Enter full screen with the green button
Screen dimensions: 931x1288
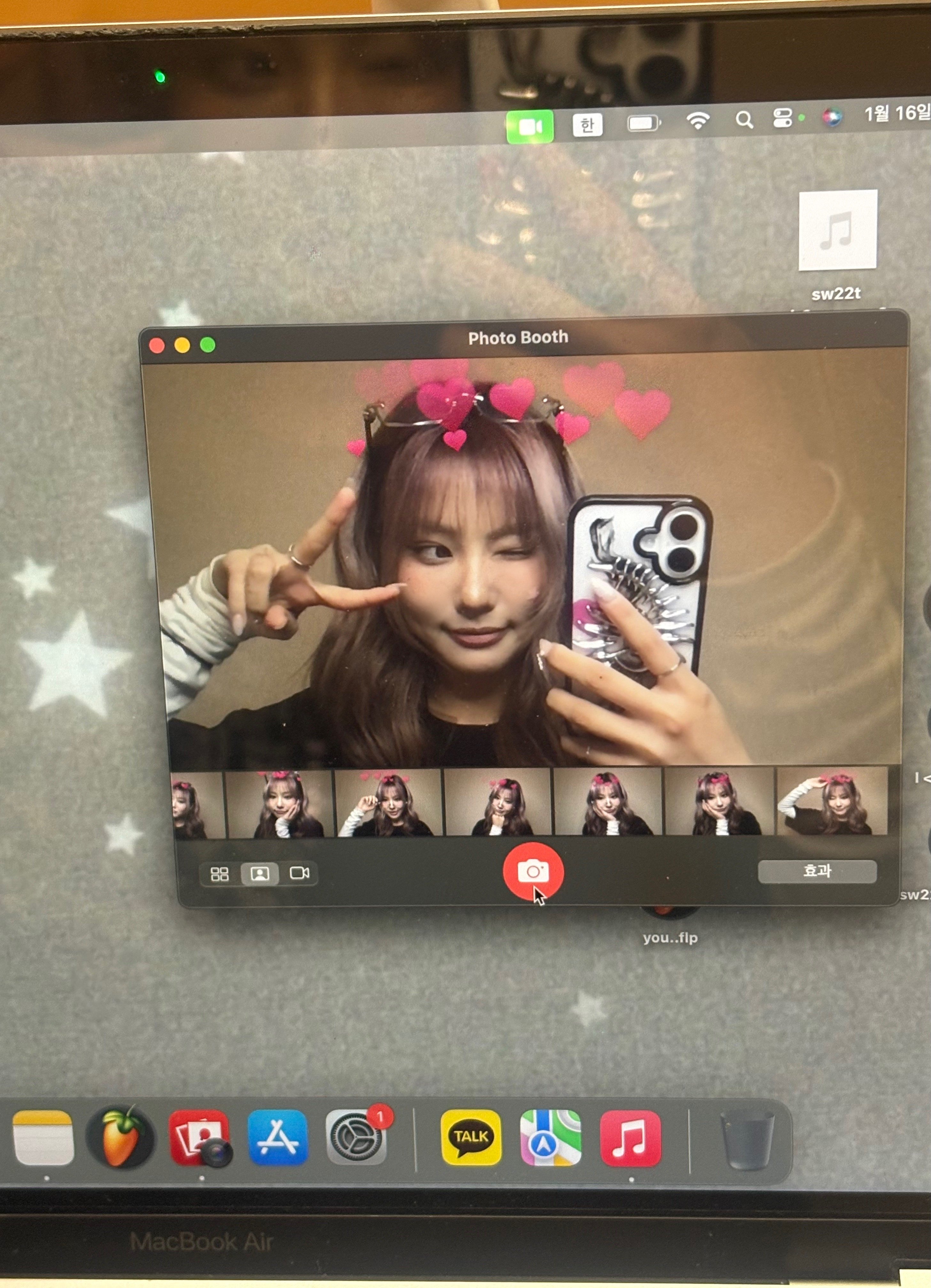[208, 345]
